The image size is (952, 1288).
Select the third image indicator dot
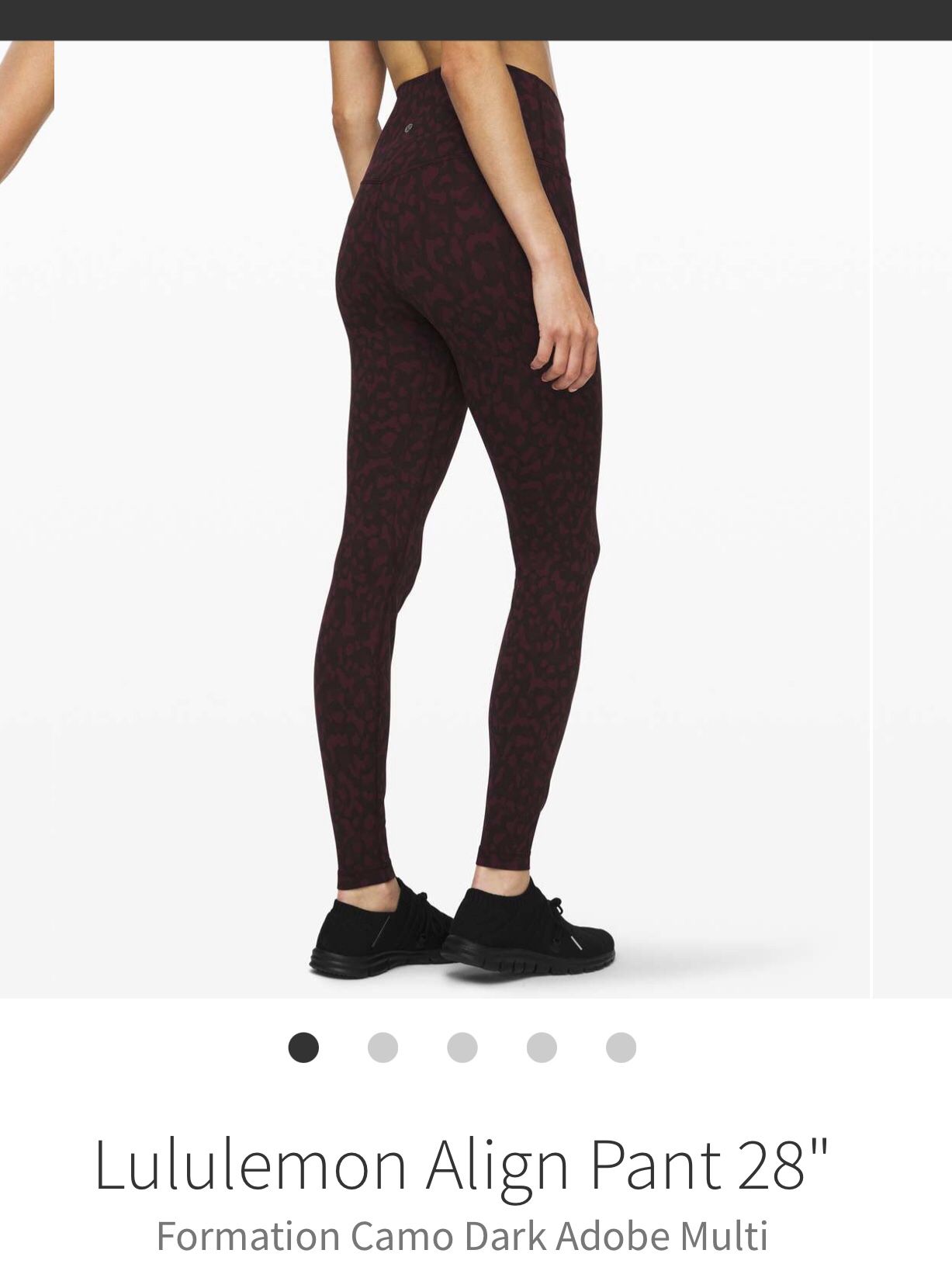tap(462, 1047)
